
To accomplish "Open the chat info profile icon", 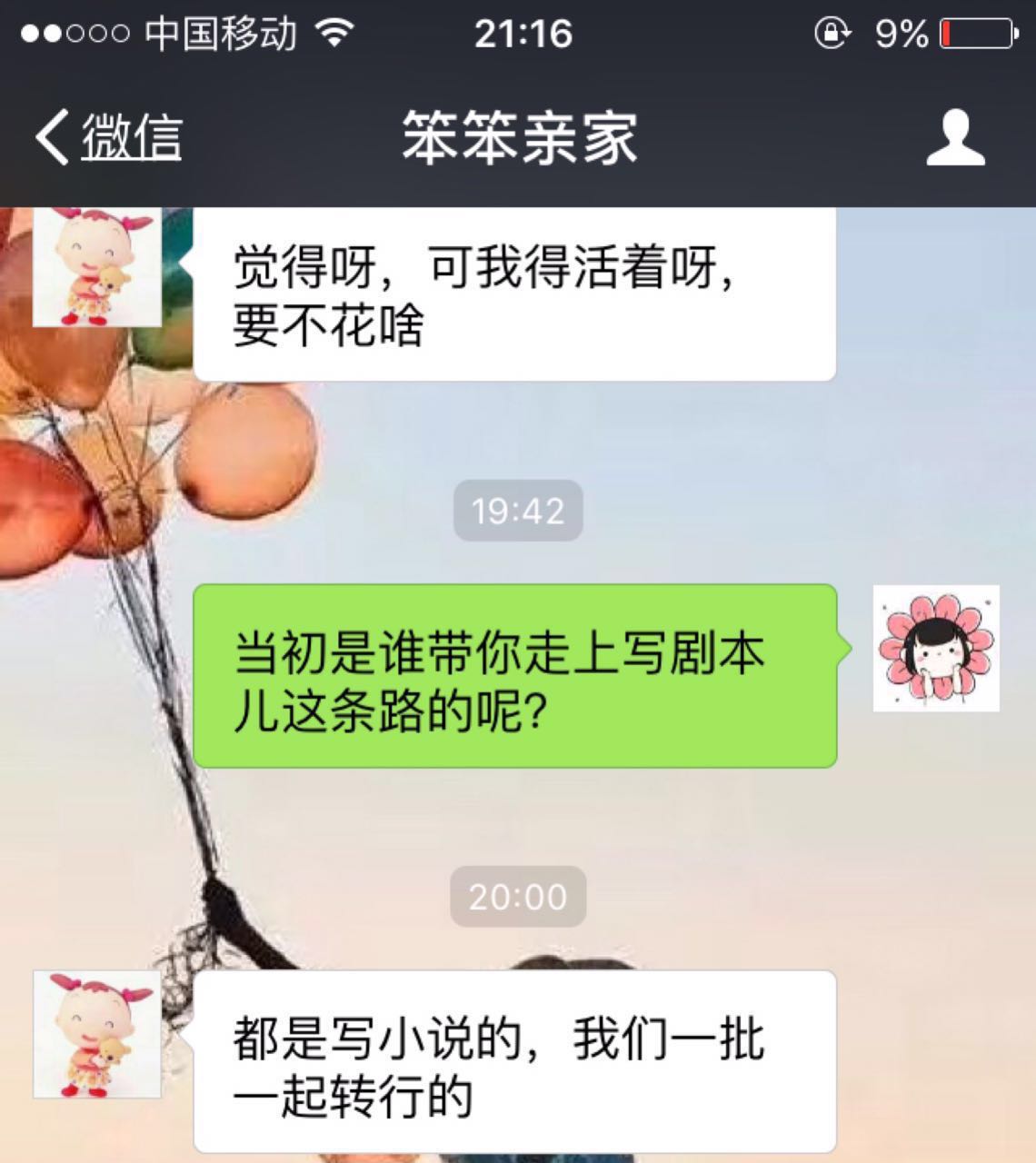I will tap(955, 138).
